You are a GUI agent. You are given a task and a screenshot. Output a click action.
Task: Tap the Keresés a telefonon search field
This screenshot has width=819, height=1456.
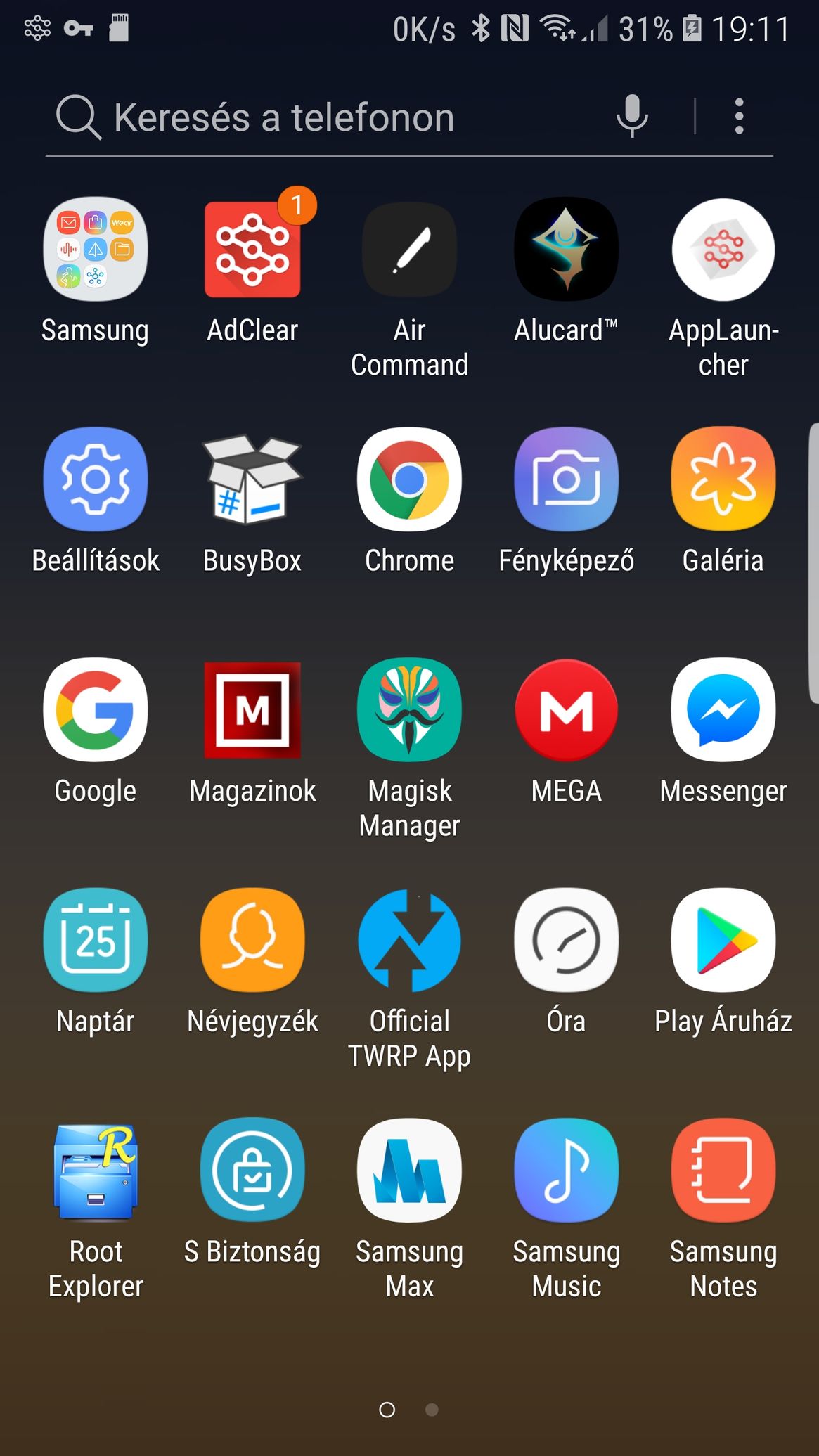(x=330, y=117)
